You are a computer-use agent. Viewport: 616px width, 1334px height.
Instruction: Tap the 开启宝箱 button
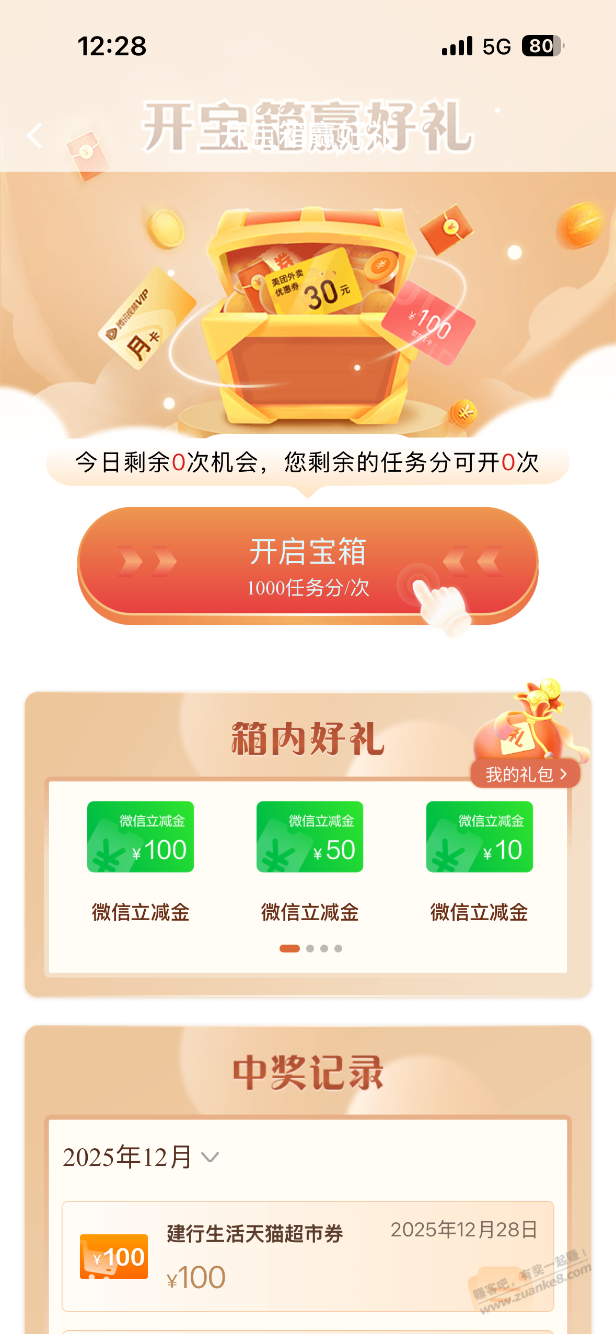coord(308,565)
